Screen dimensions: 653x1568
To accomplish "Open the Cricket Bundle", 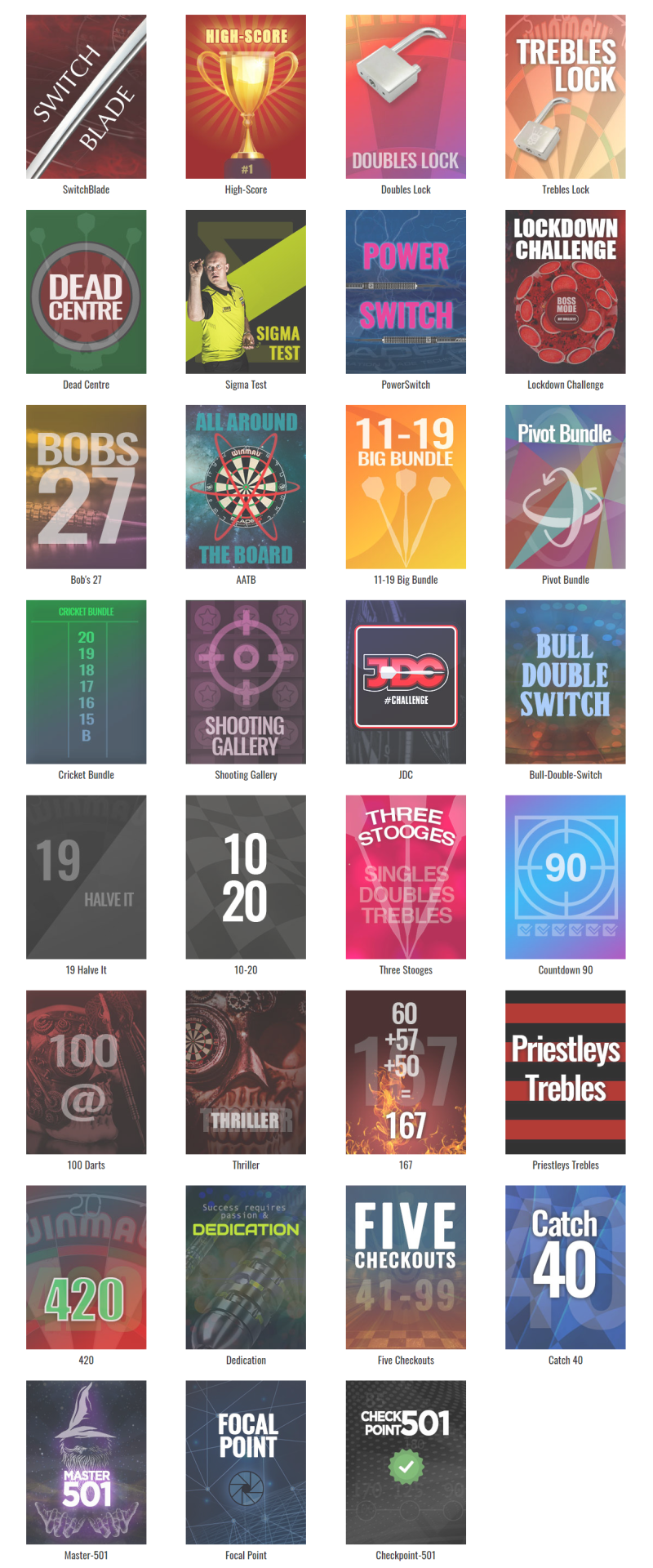I will click(86, 682).
